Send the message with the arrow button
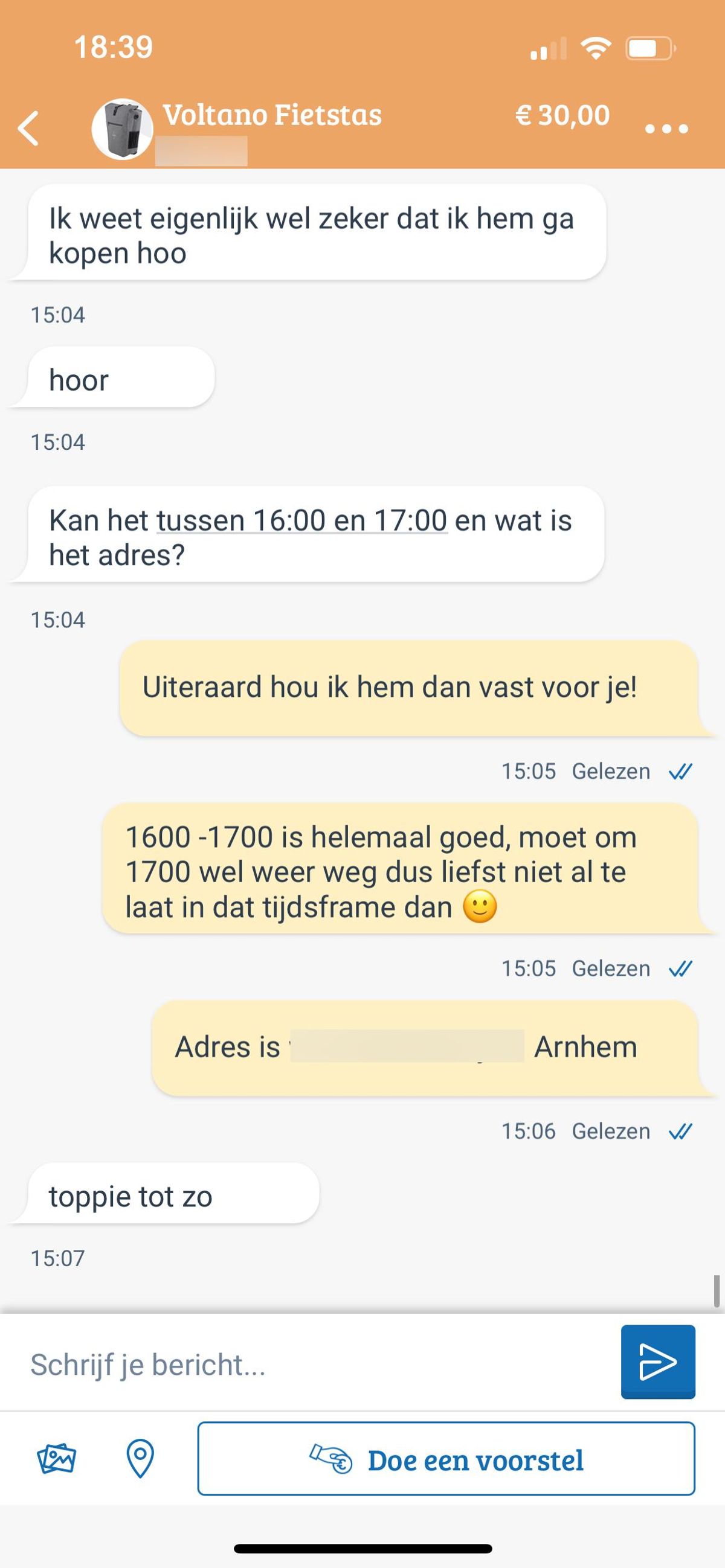Image resolution: width=725 pixels, height=1568 pixels. (x=658, y=1362)
